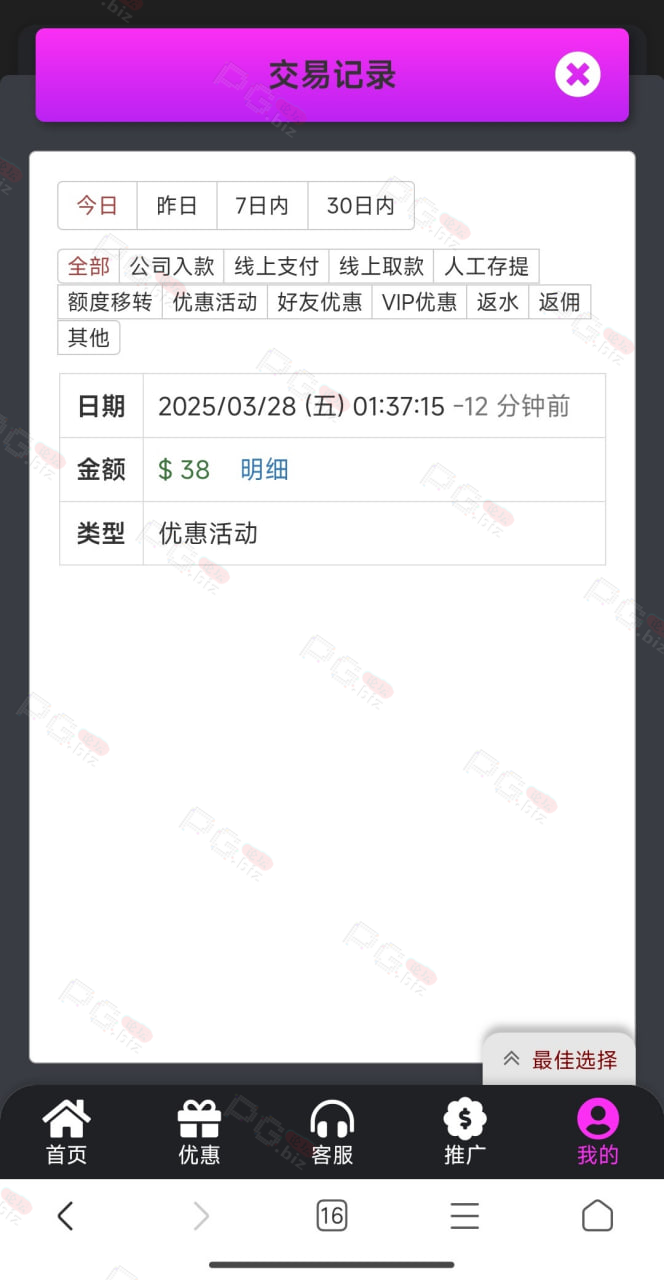Filter records by 人工存提

[x=486, y=266]
